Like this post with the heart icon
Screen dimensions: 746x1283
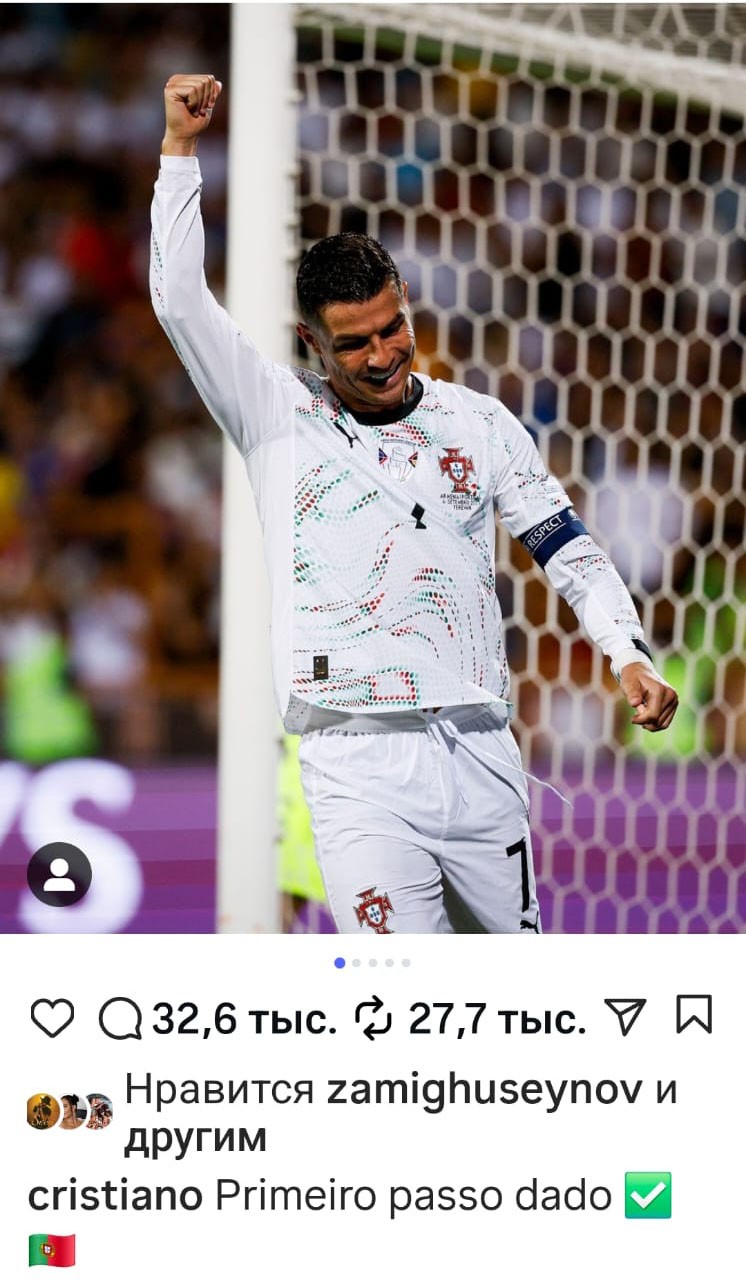pos(52,1018)
